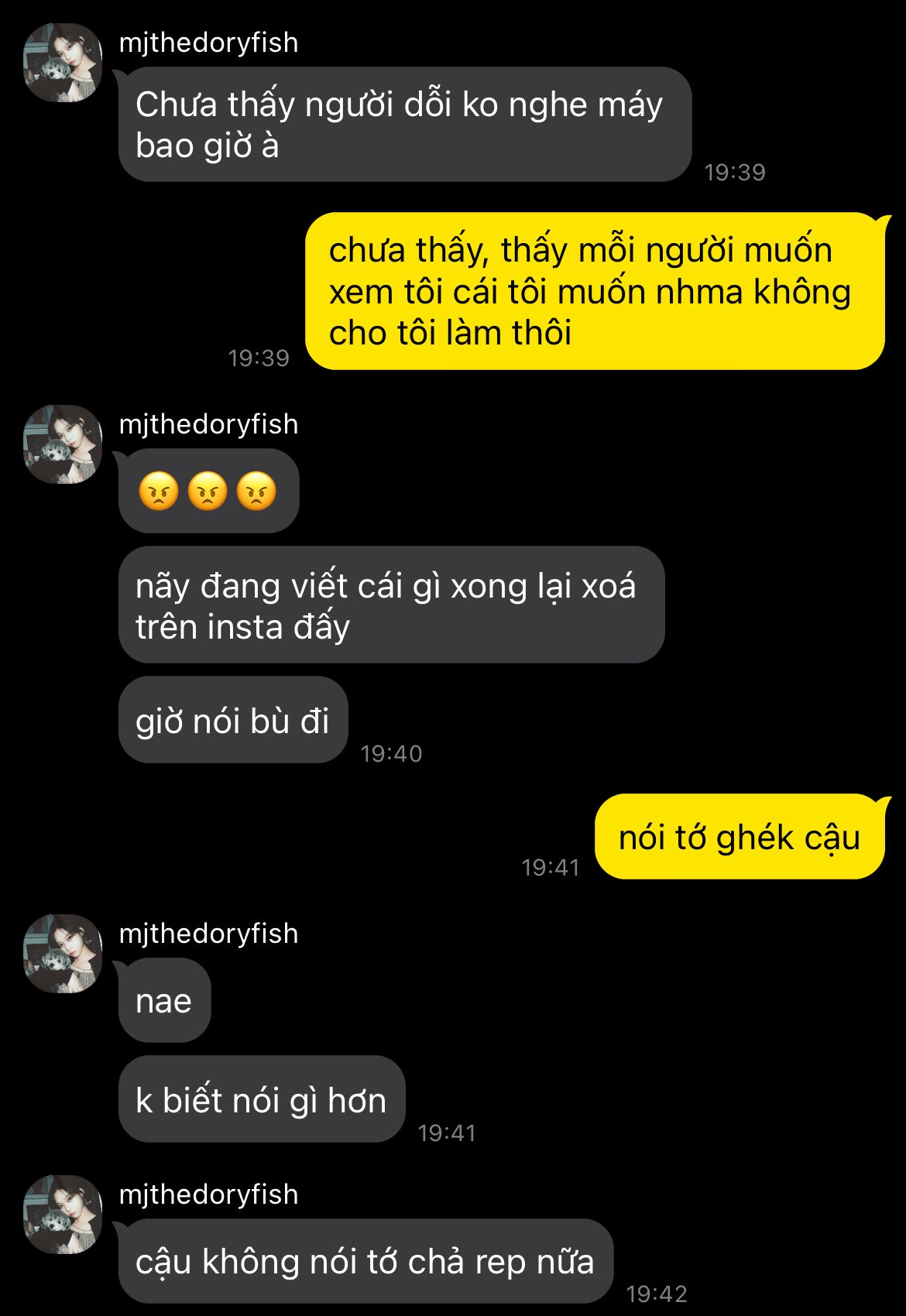The width and height of the screenshot is (906, 1316).
Task: Open the avatar beside "cậu không nói tớ chả rep nữa"
Action: pos(63,1215)
